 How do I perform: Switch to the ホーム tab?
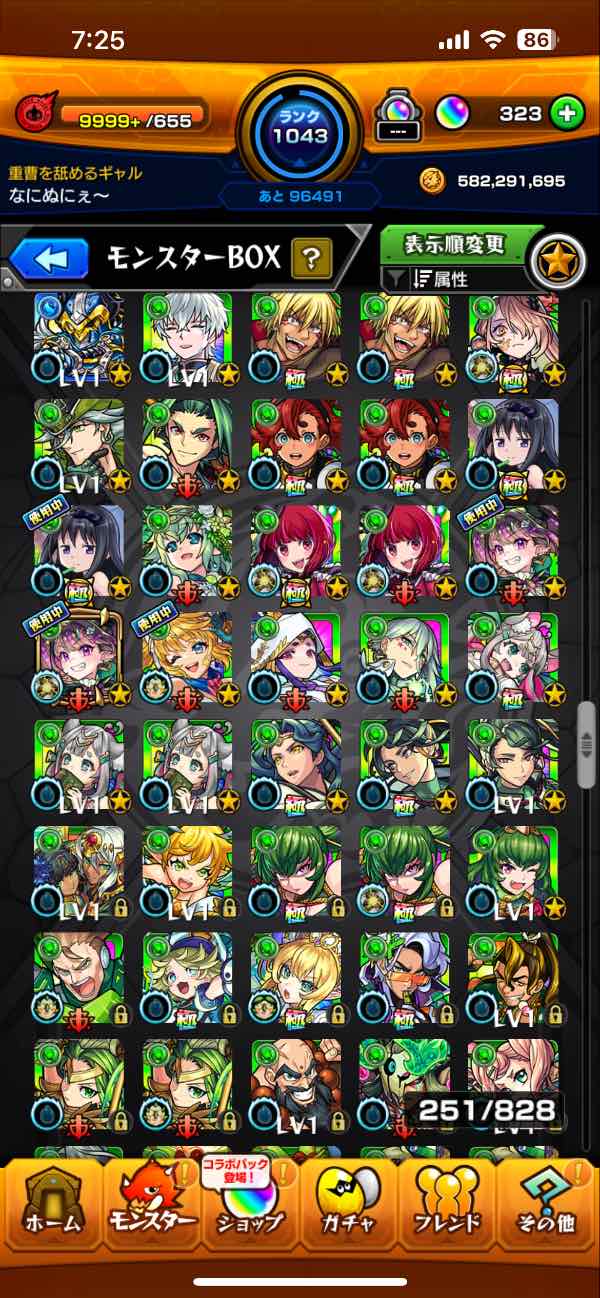52,1208
